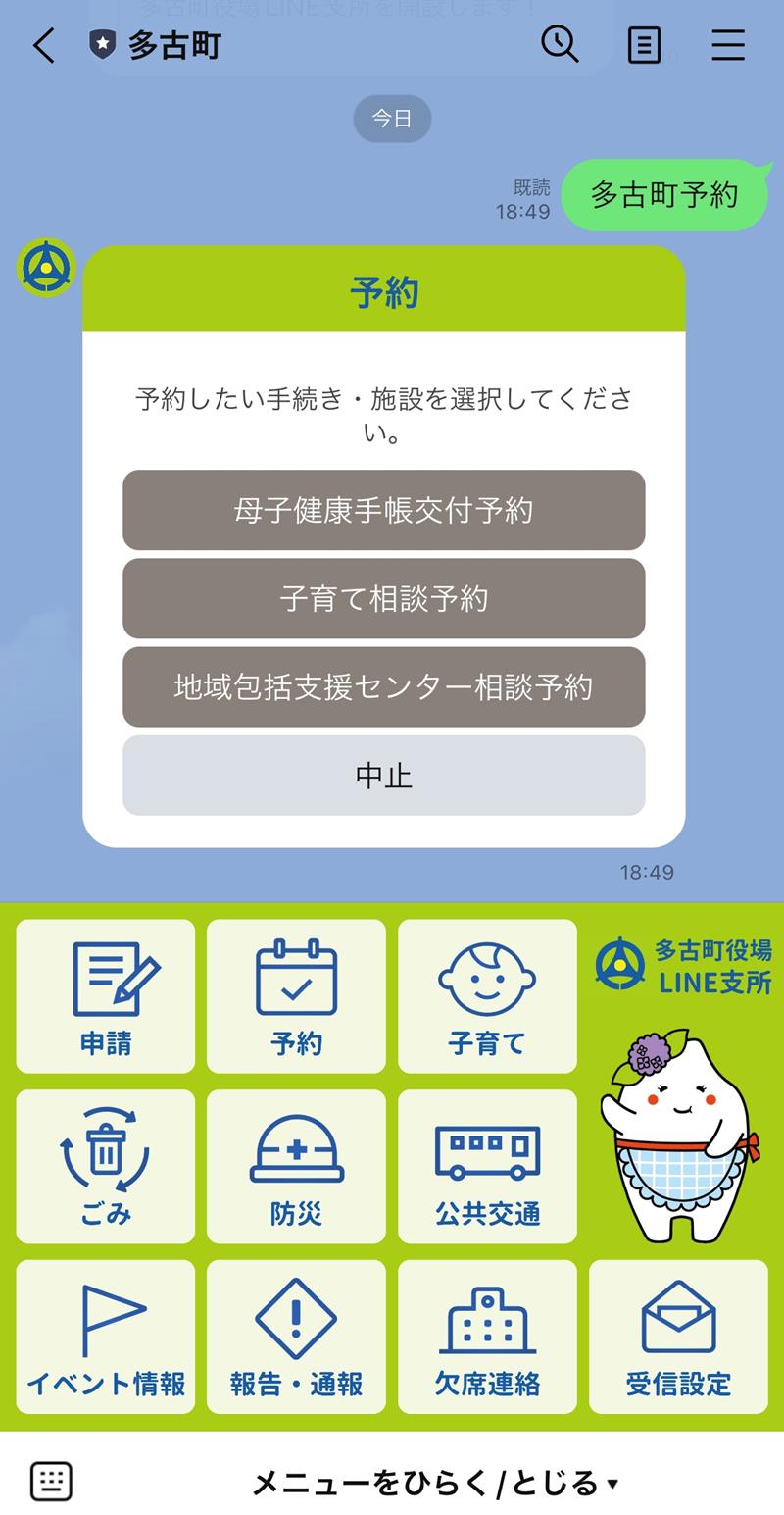This screenshot has width=784, height=1515.
Task: Go back from the 多古町 chat
Action: 44,45
